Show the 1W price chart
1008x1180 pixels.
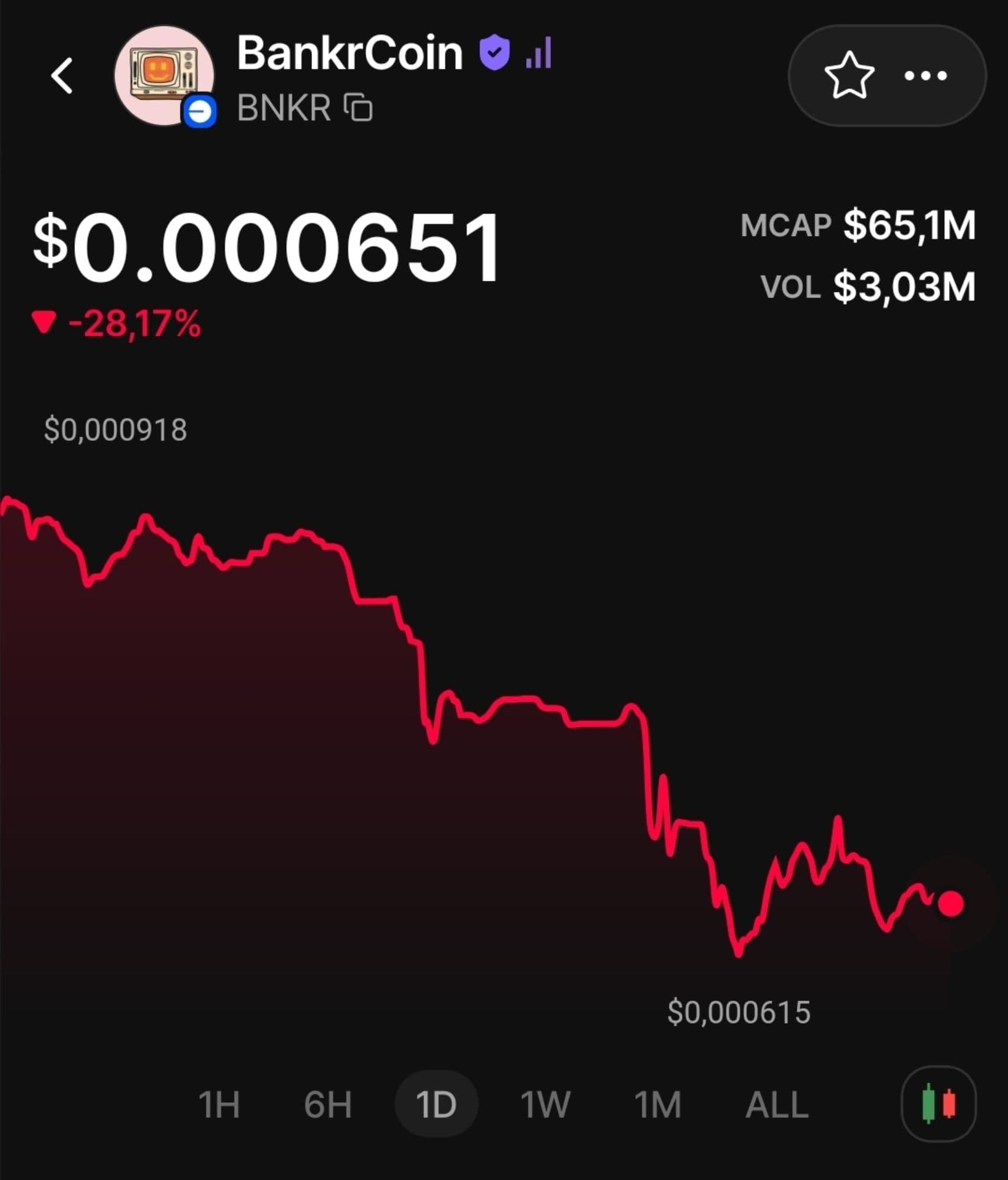coord(545,1104)
